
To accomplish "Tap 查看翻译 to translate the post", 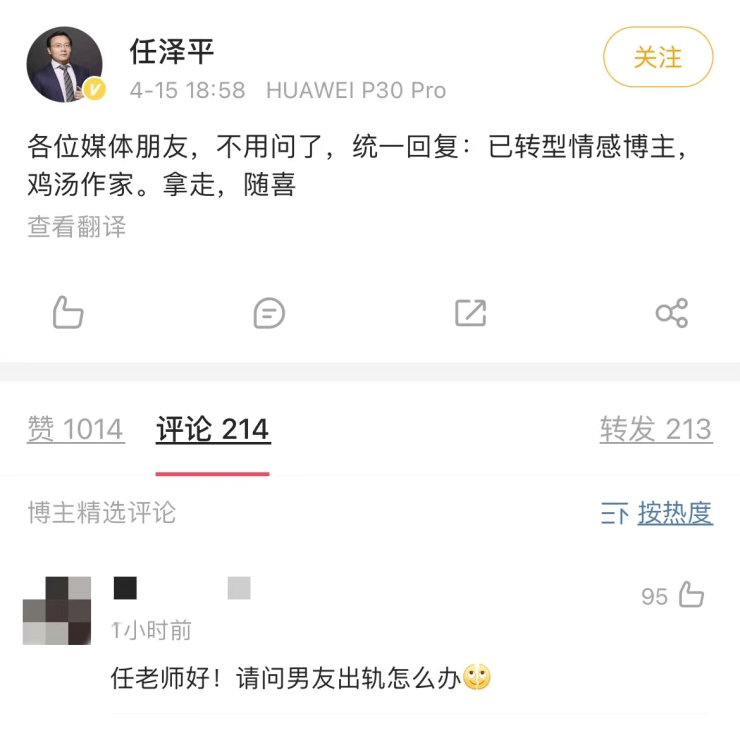I will click(77, 227).
